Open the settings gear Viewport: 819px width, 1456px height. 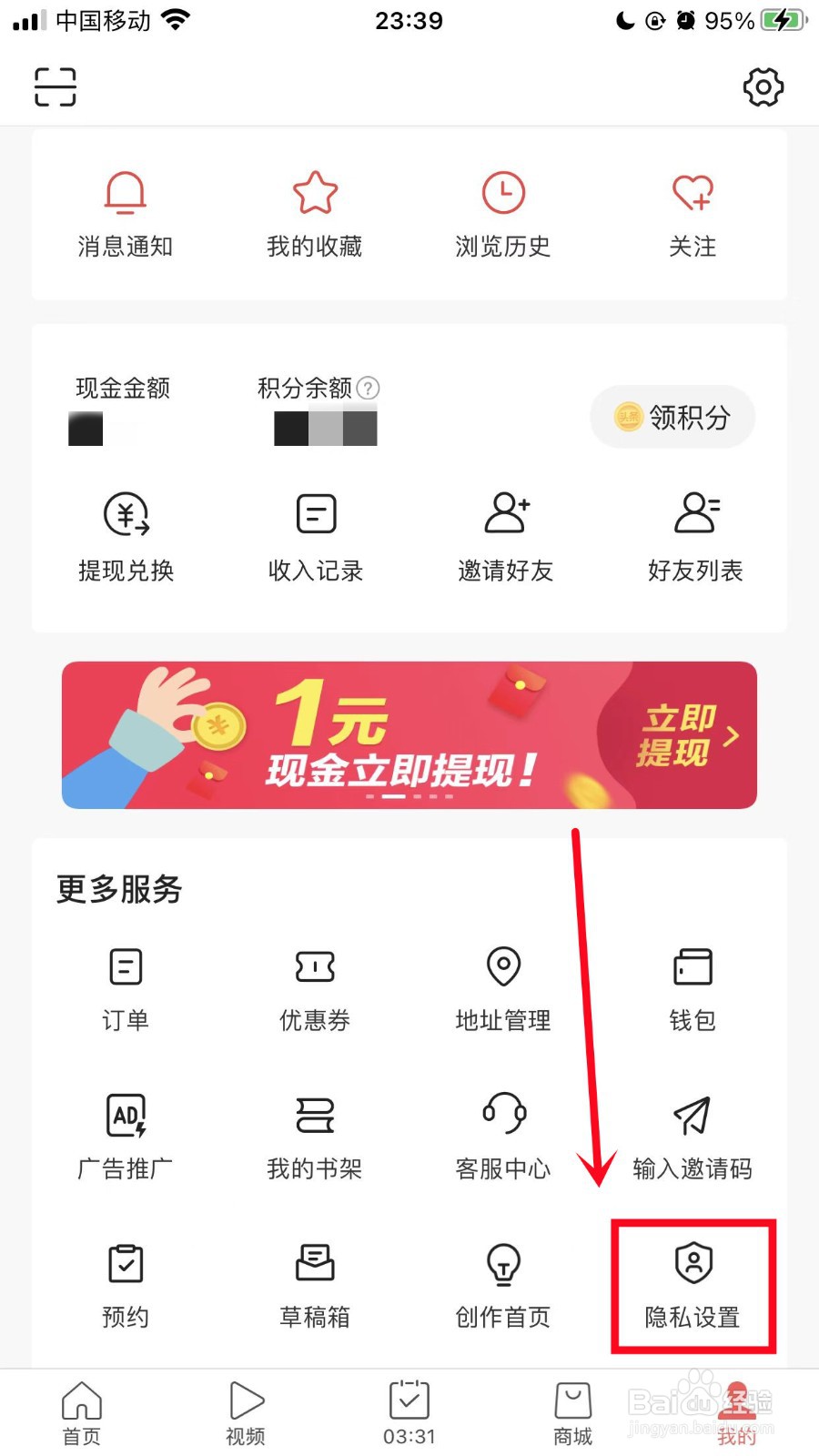[763, 87]
